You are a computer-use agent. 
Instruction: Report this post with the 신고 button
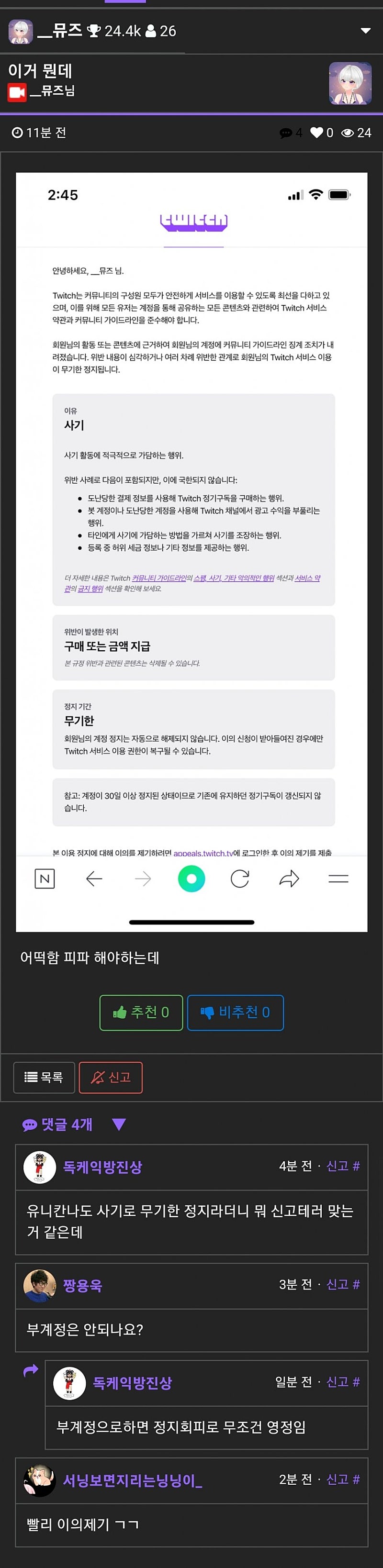tap(111, 1078)
